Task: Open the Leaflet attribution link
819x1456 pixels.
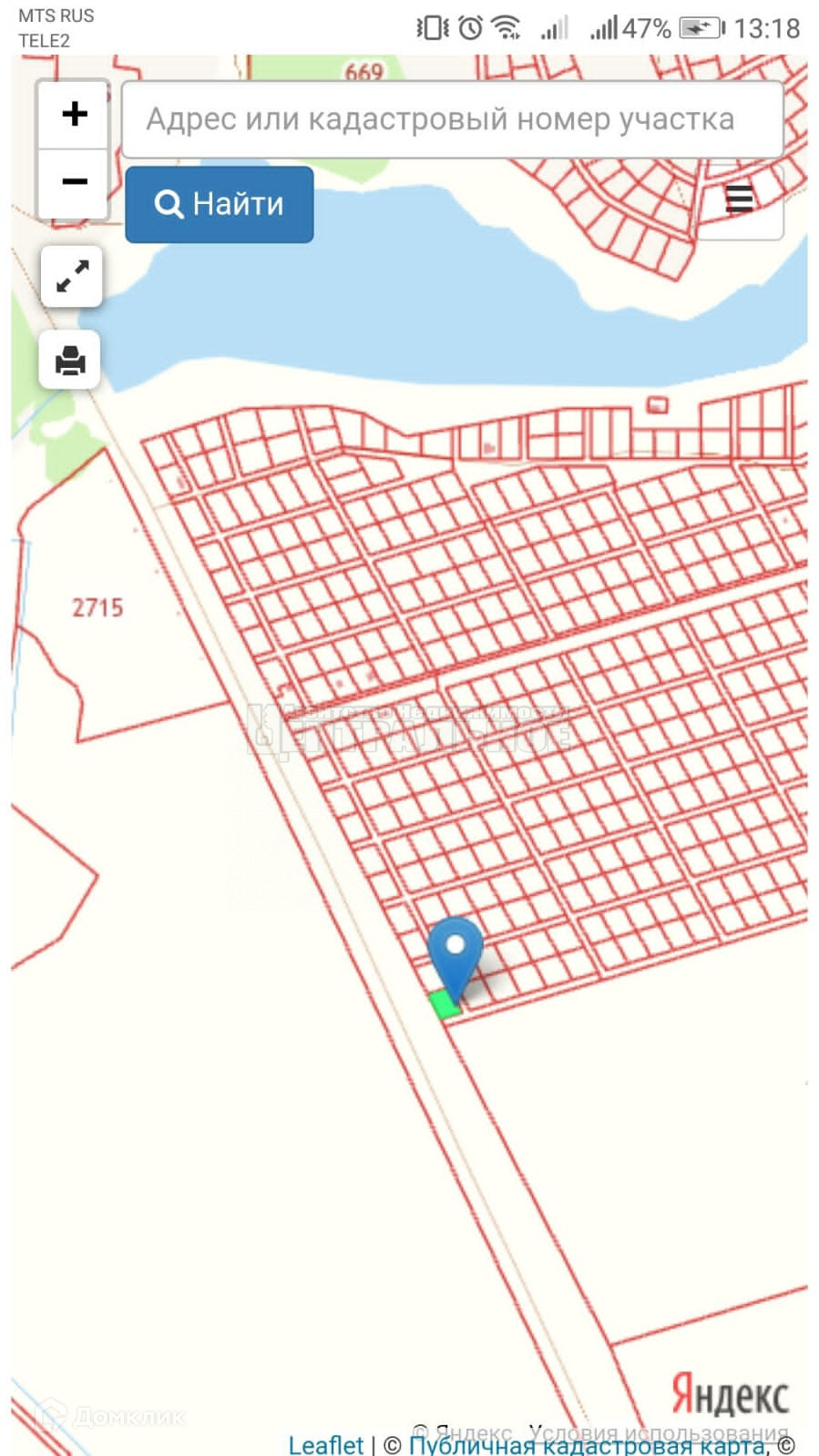Action: coord(325,1444)
